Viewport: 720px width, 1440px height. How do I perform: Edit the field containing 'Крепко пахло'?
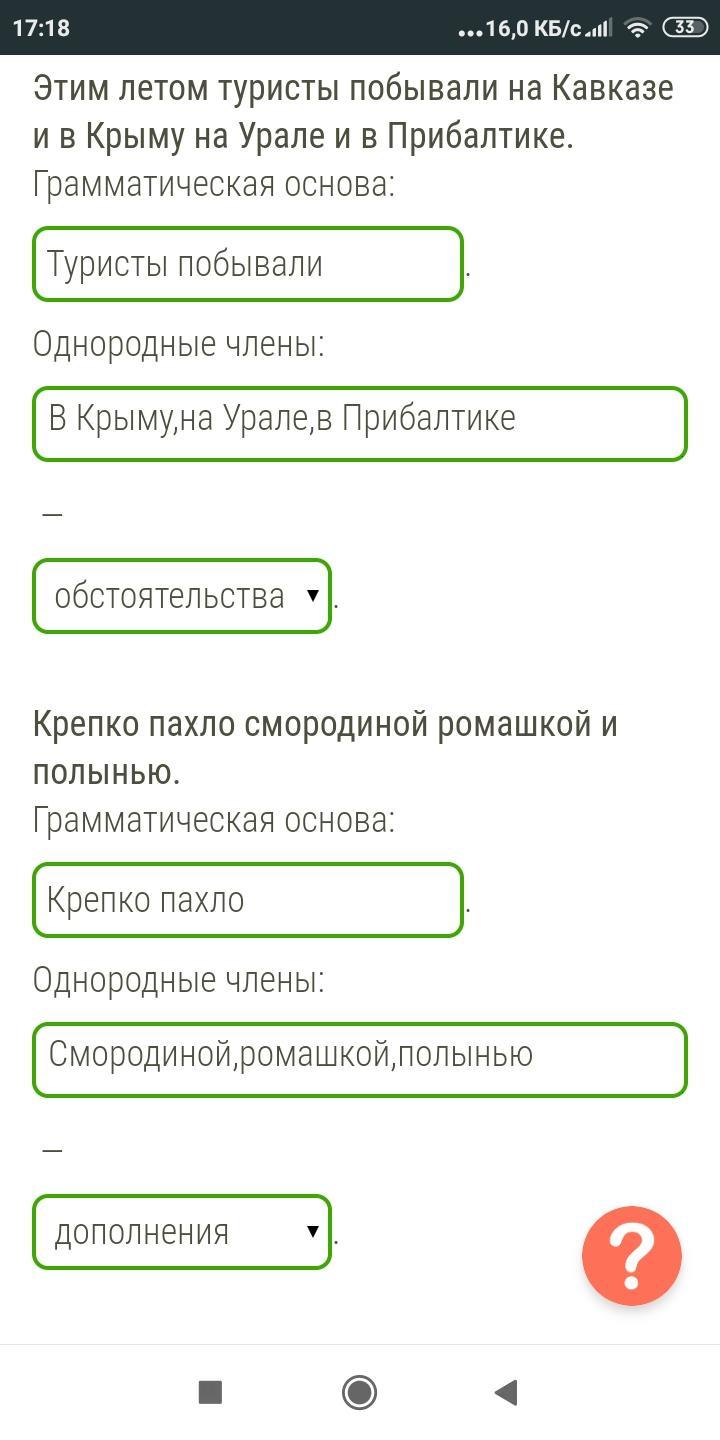click(248, 900)
